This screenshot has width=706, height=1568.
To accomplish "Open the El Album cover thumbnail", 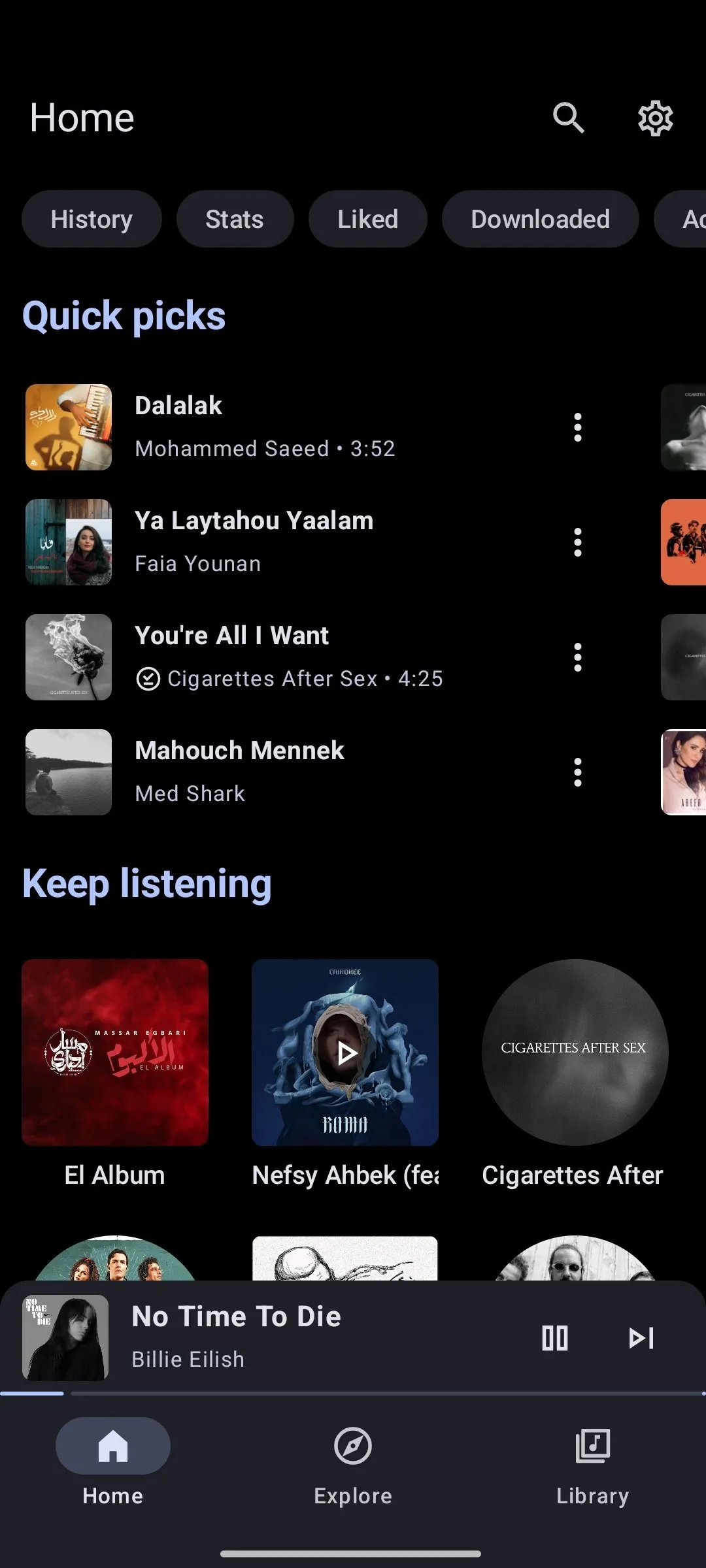I will click(114, 1051).
